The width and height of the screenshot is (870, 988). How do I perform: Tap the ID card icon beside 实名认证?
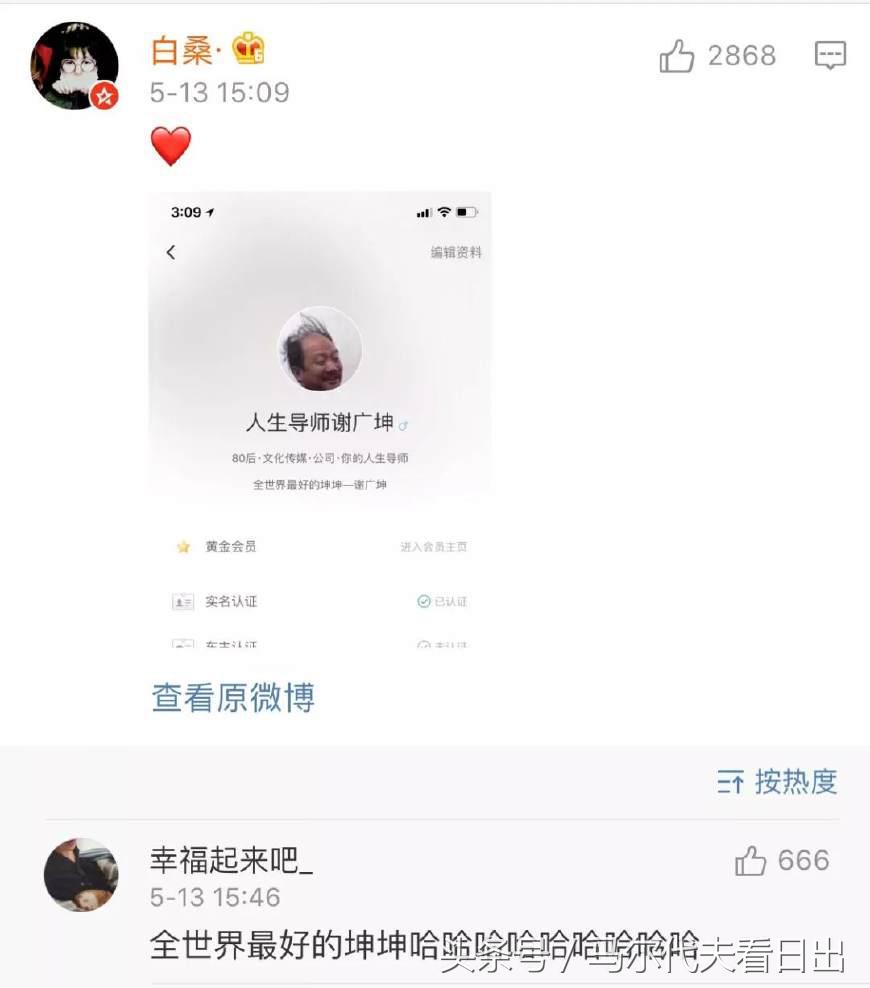(185, 601)
